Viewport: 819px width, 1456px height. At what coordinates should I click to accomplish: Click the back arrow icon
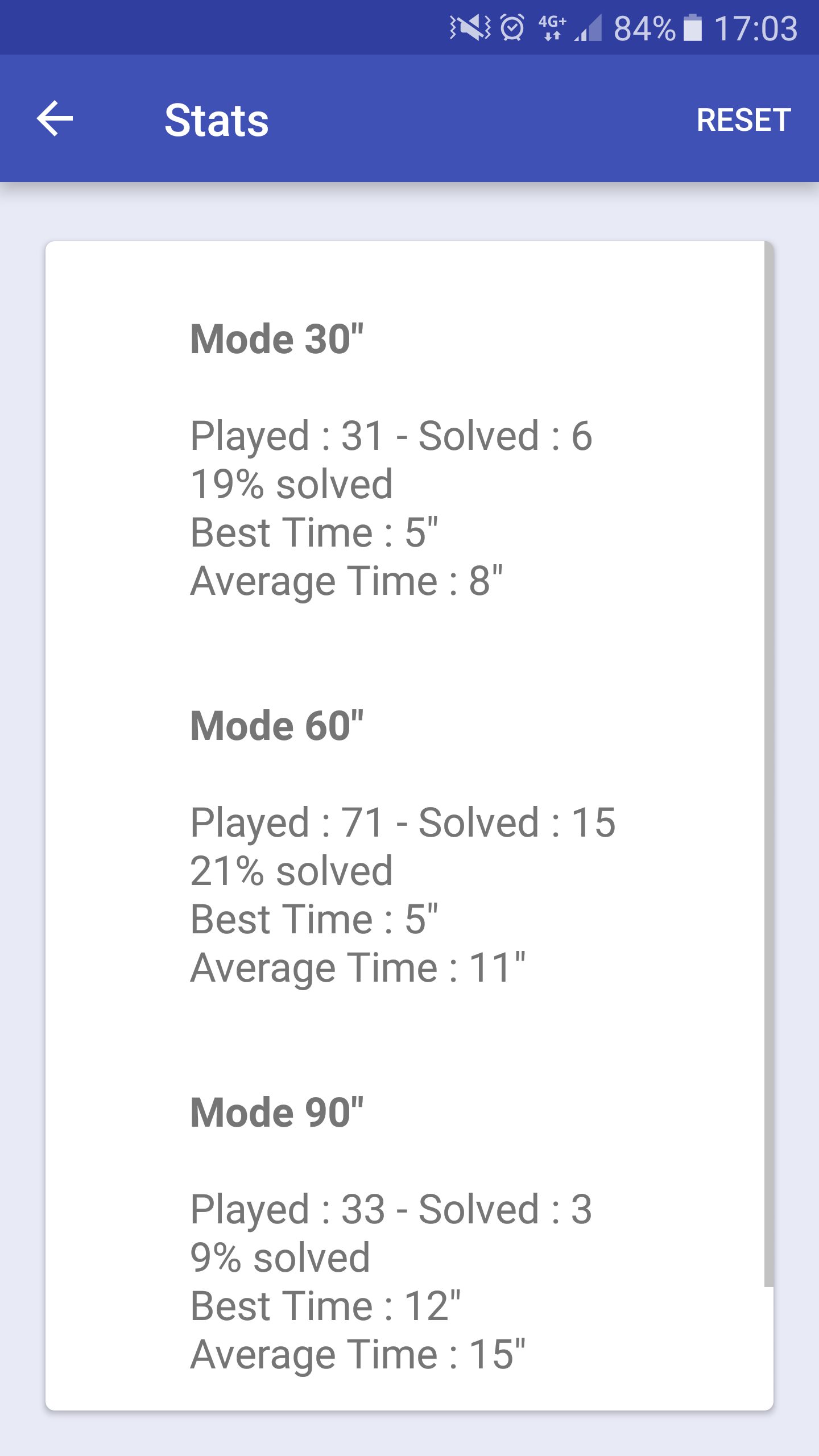(55, 119)
